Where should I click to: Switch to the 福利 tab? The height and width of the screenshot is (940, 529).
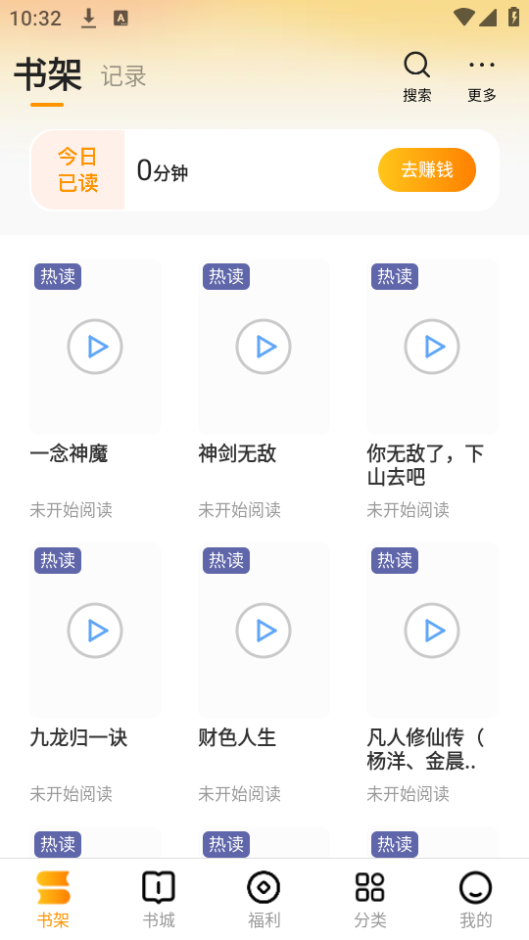pyautogui.click(x=264, y=899)
